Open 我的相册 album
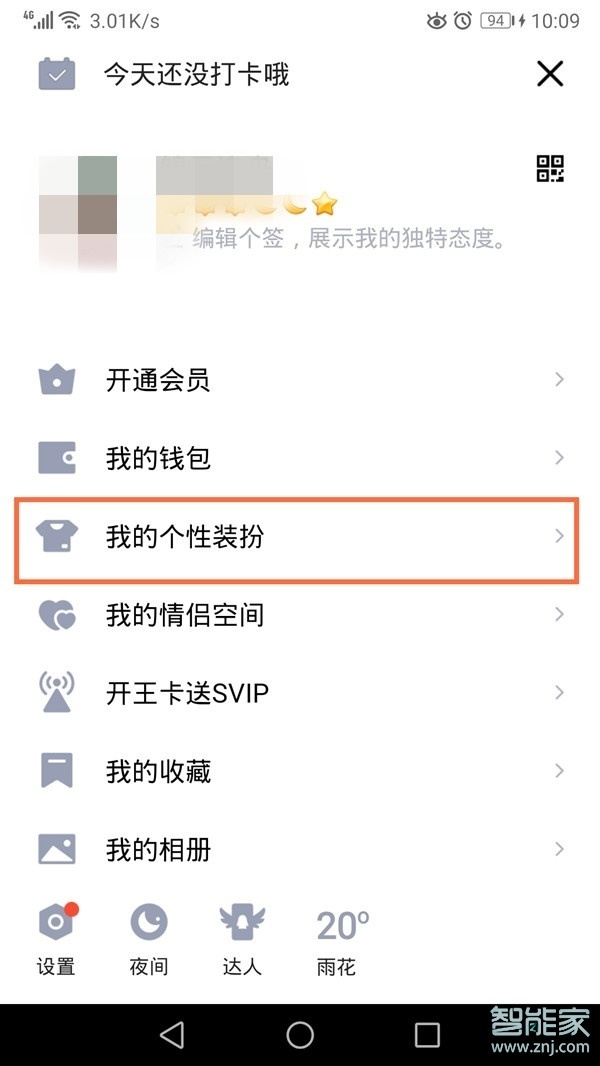 (x=300, y=850)
